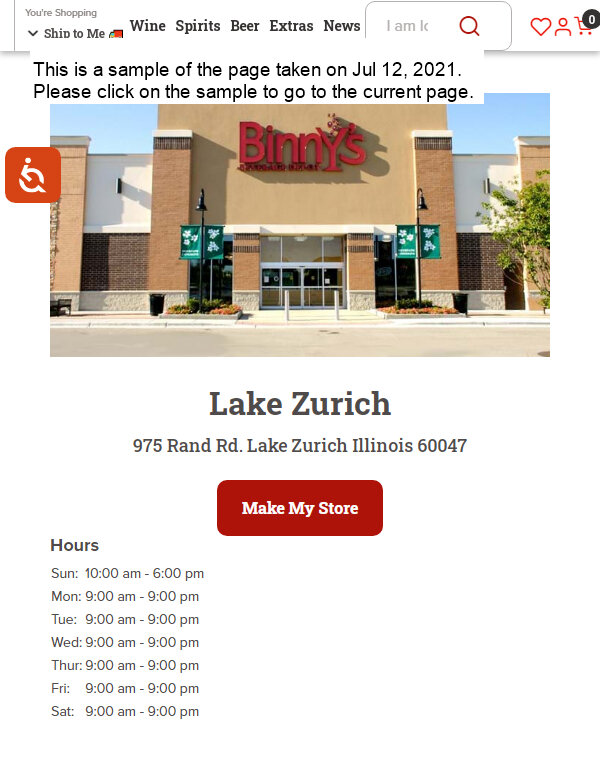
Task: Open the wishlist heart icon
Action: pyautogui.click(x=540, y=27)
